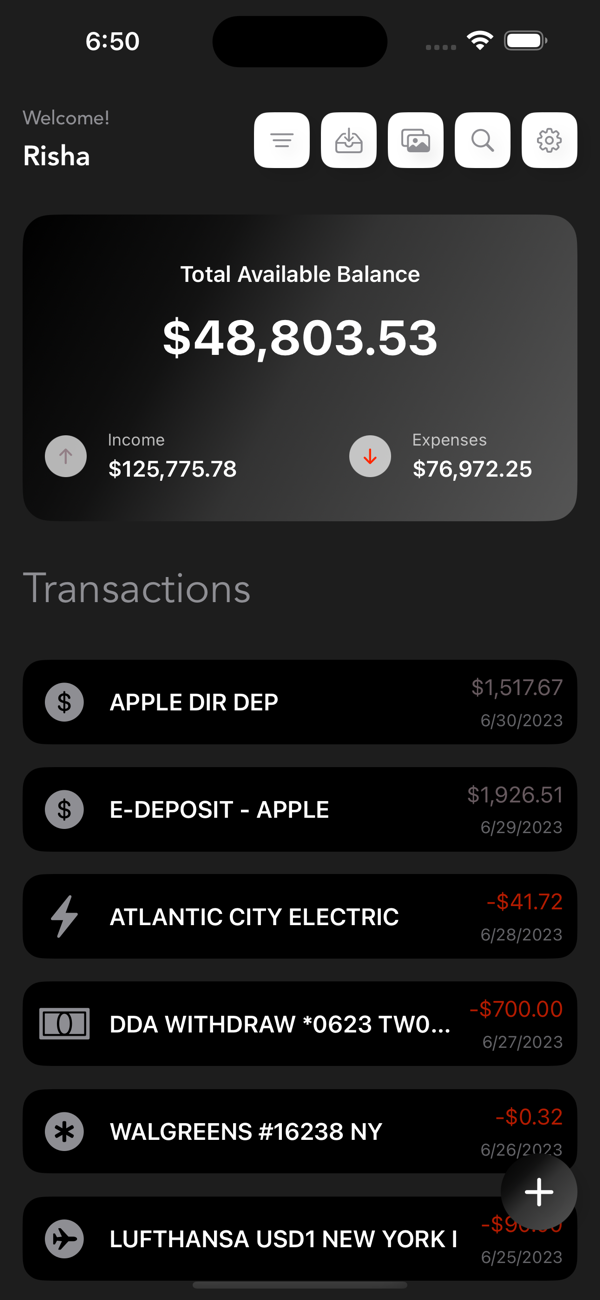Image resolution: width=600 pixels, height=1300 pixels.
Task: Open the APPLE DIR DEP transaction
Action: click(300, 702)
